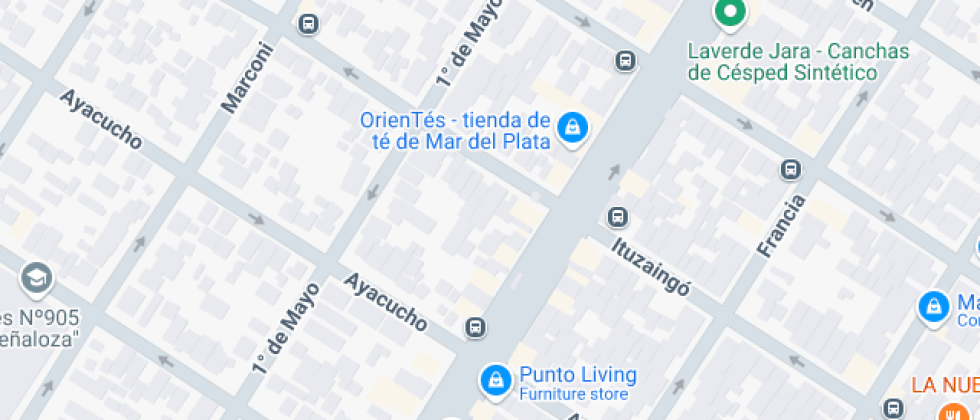
Task: Open the school marker near Nº905
Action: tap(37, 277)
